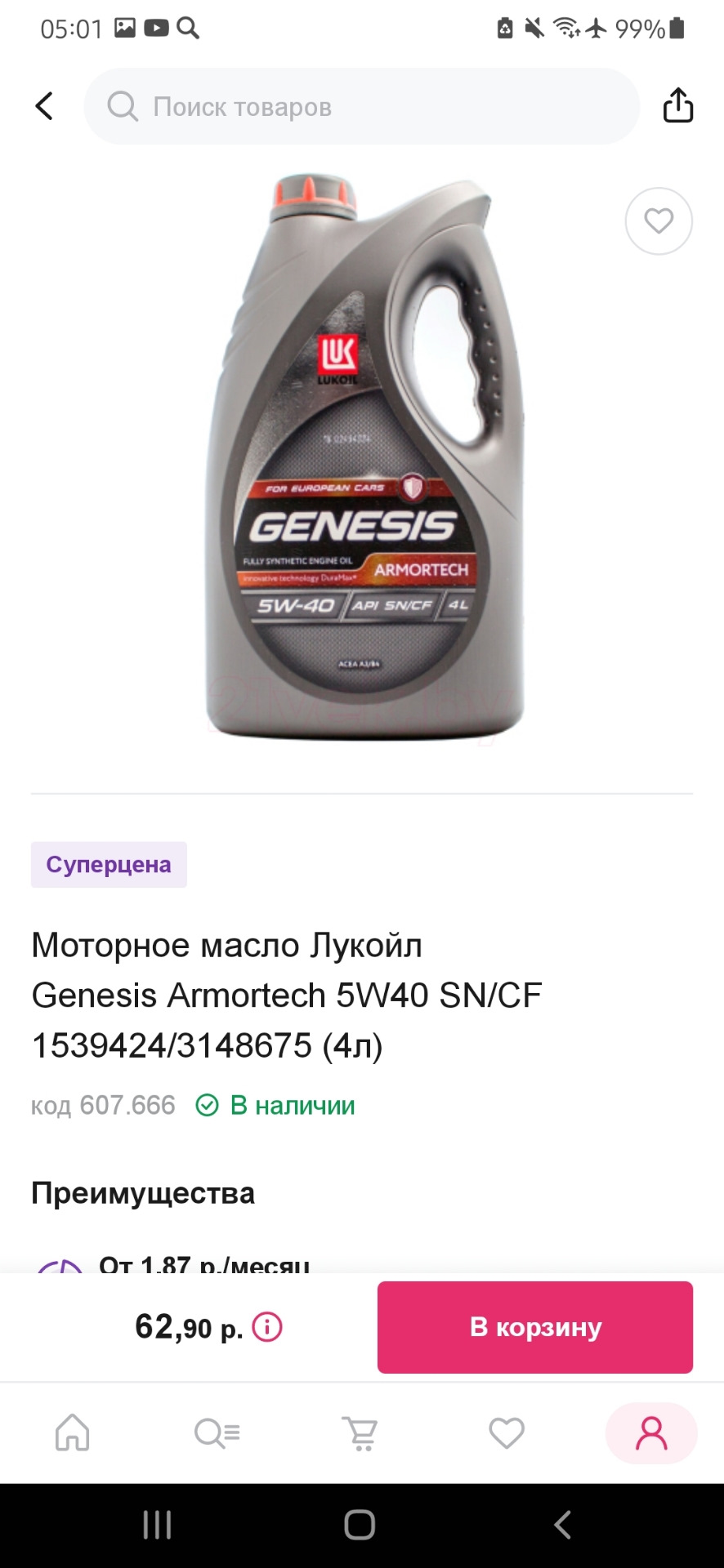Open the favorites tab in bottom bar

(x=507, y=1432)
